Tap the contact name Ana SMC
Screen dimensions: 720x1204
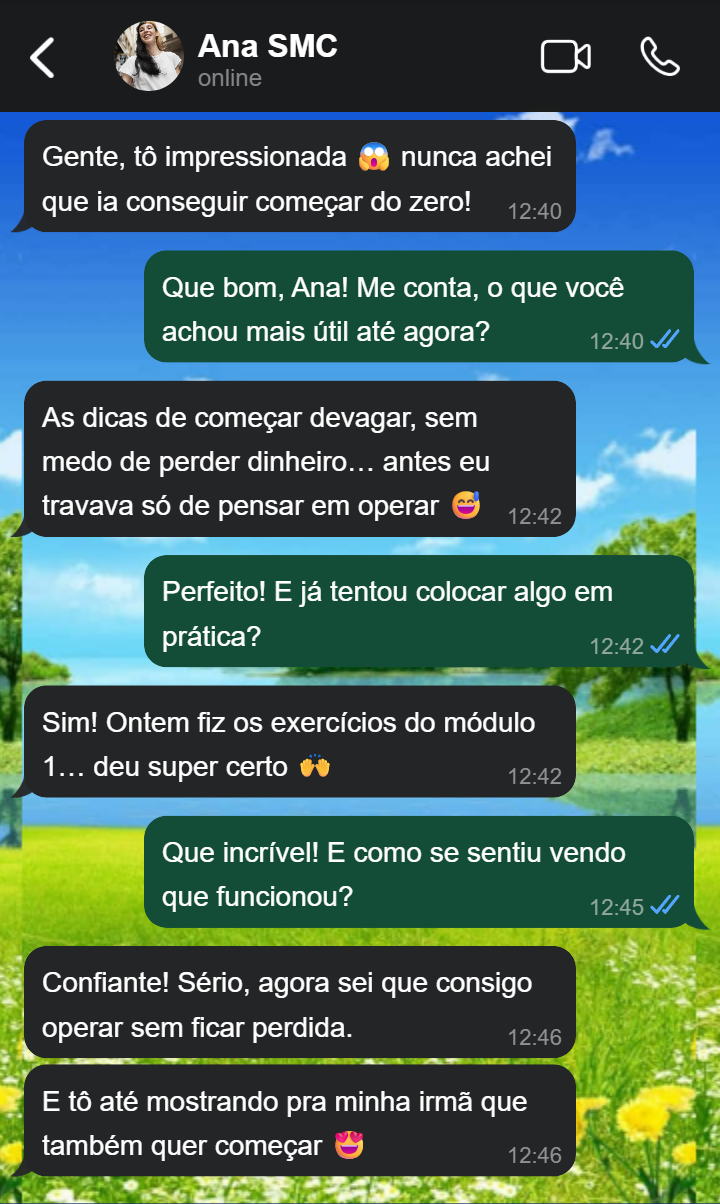267,45
